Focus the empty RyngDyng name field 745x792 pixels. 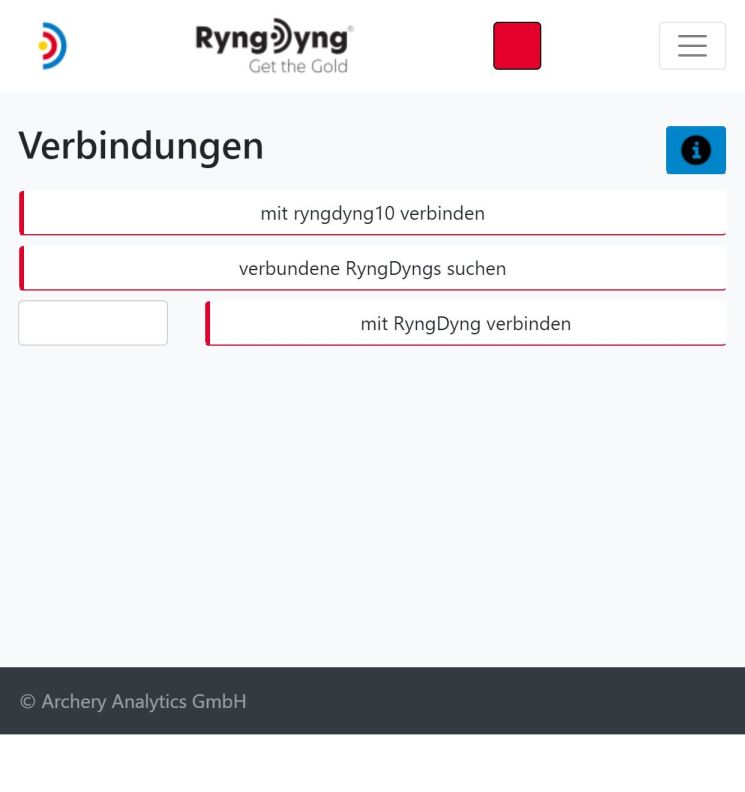[x=93, y=323]
